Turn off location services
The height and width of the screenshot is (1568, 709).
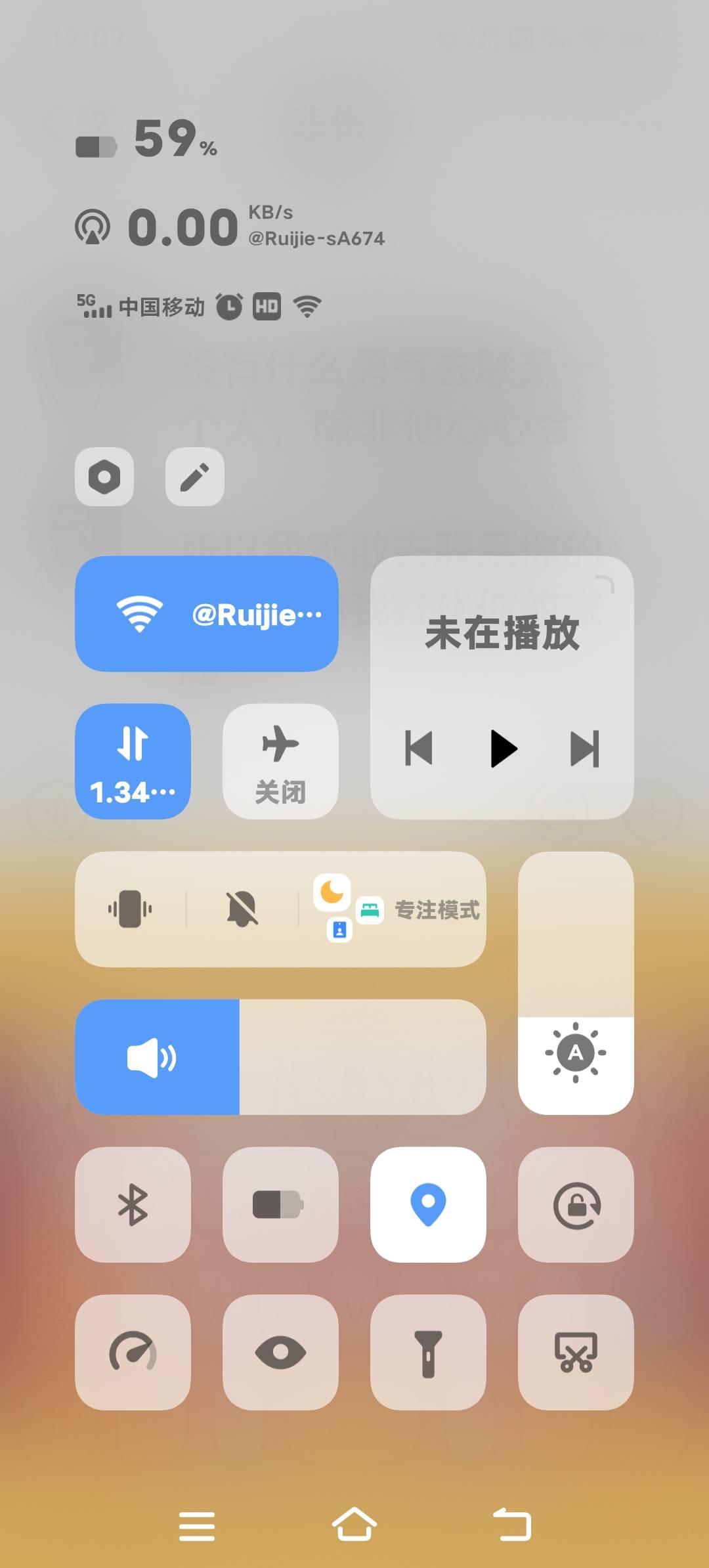tap(428, 1205)
